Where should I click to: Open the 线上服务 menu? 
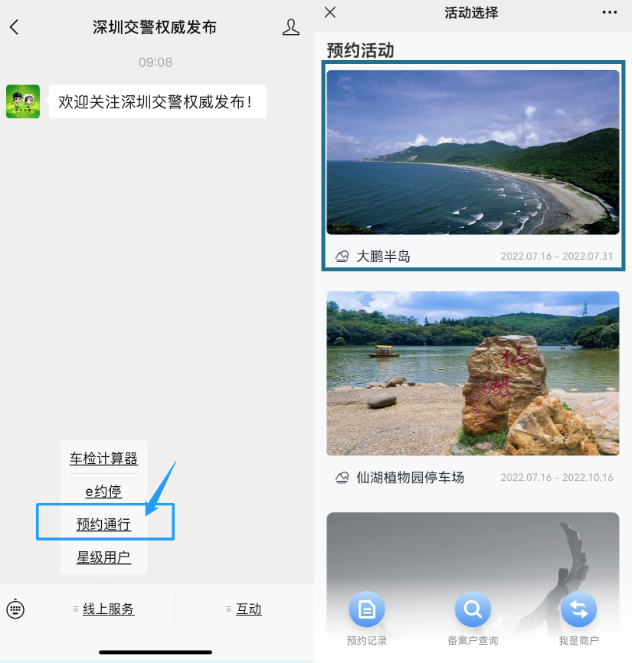pyautogui.click(x=104, y=608)
